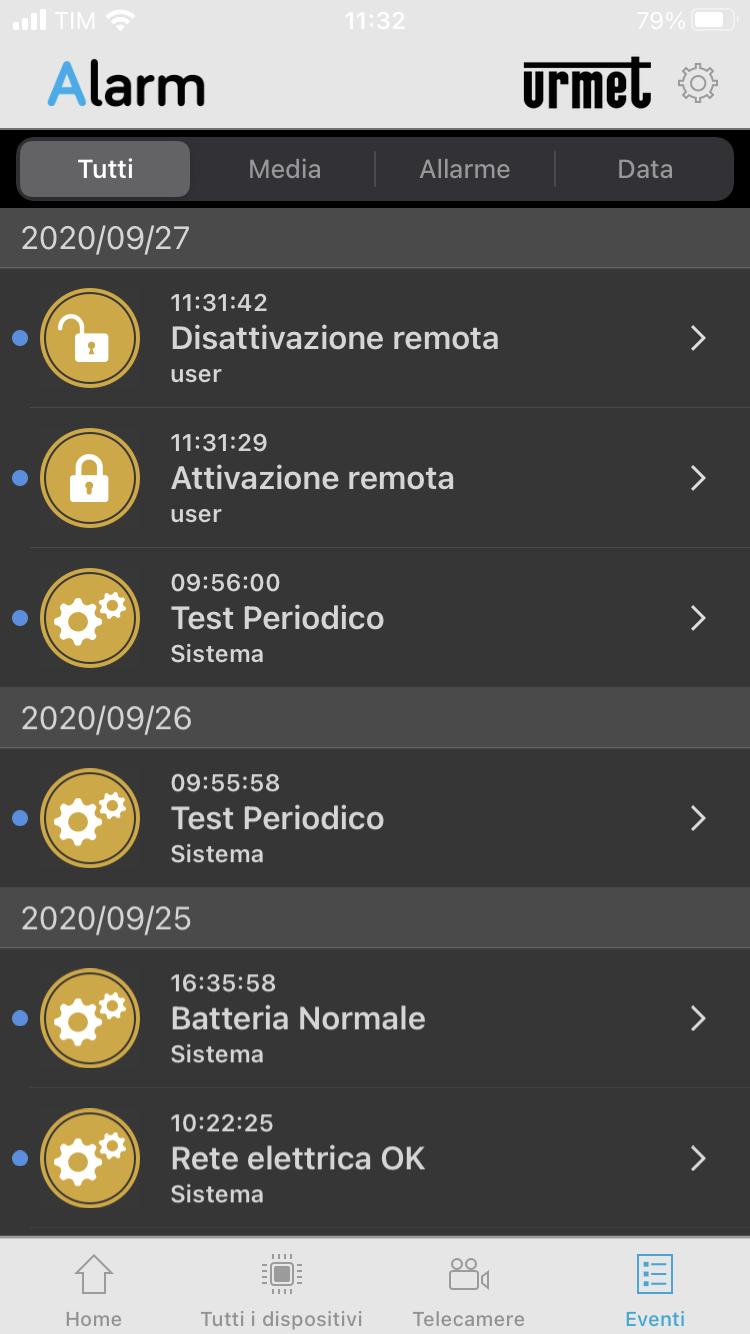View Test Periodico event at 09:55:58

click(x=375, y=818)
